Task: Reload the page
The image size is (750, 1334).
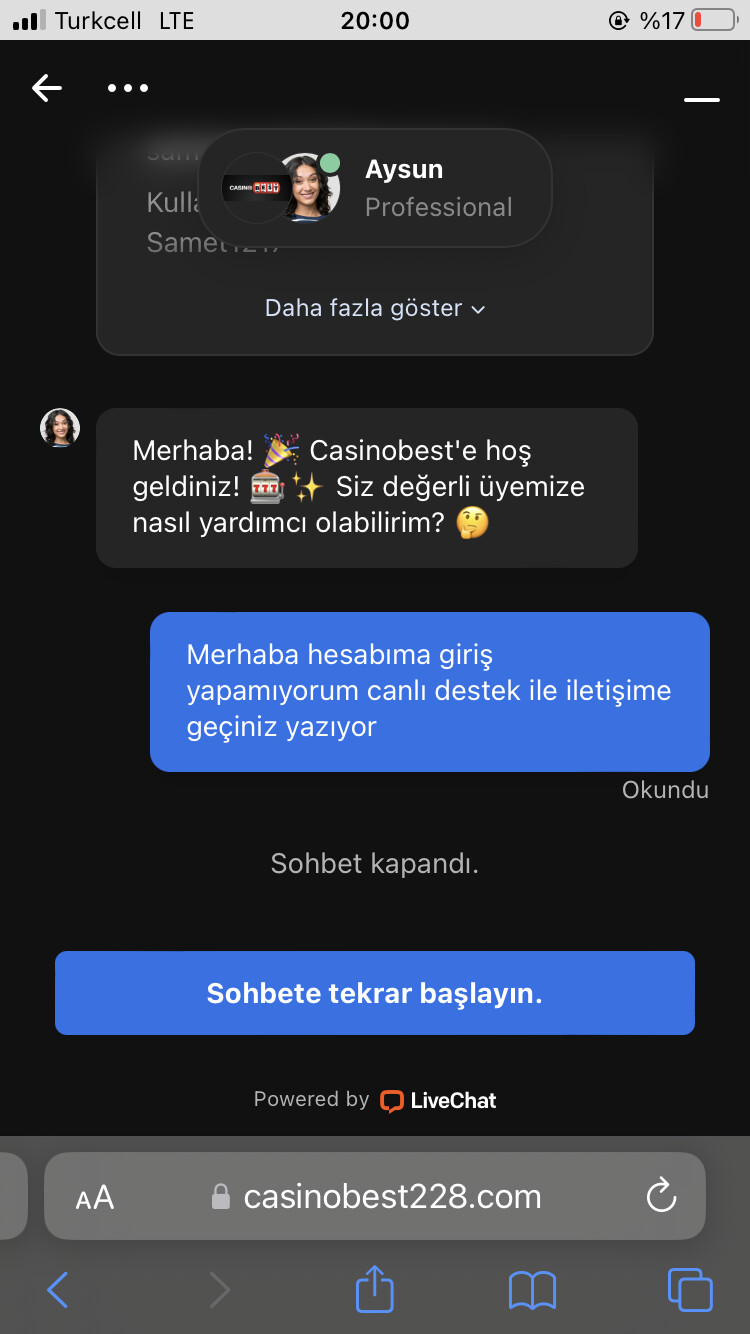Action: [x=661, y=1196]
